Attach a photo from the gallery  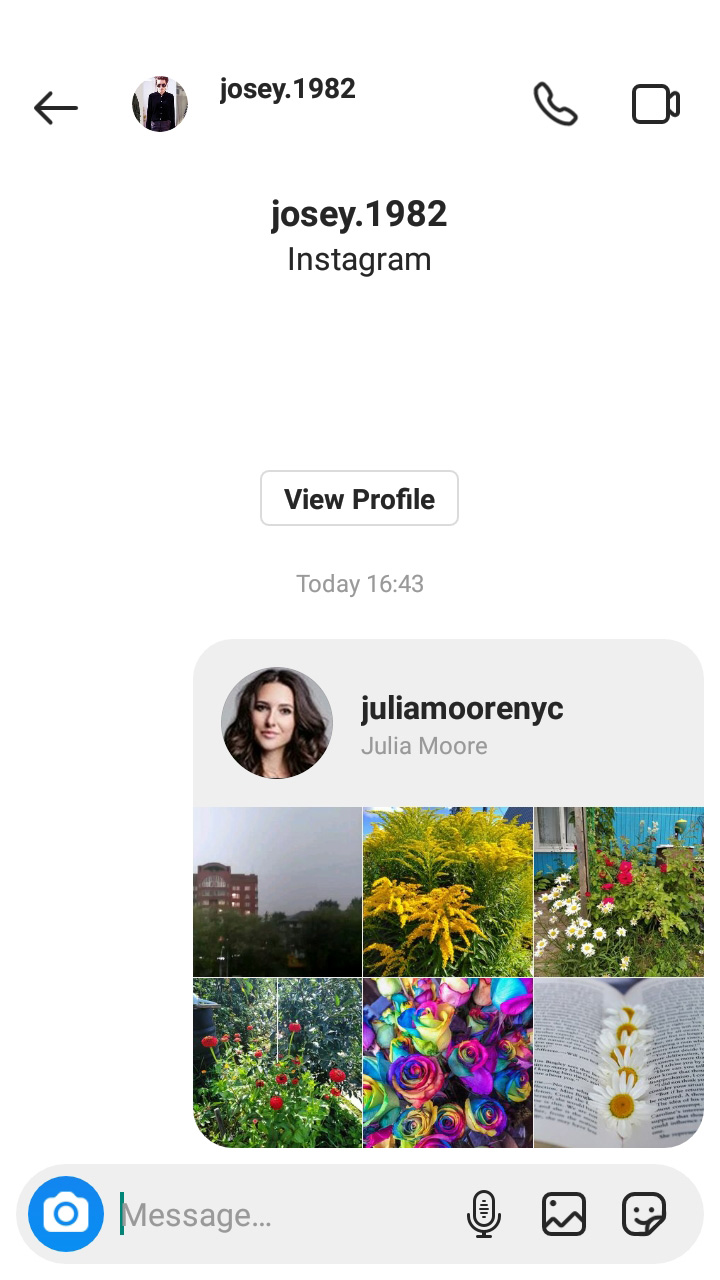(564, 1214)
